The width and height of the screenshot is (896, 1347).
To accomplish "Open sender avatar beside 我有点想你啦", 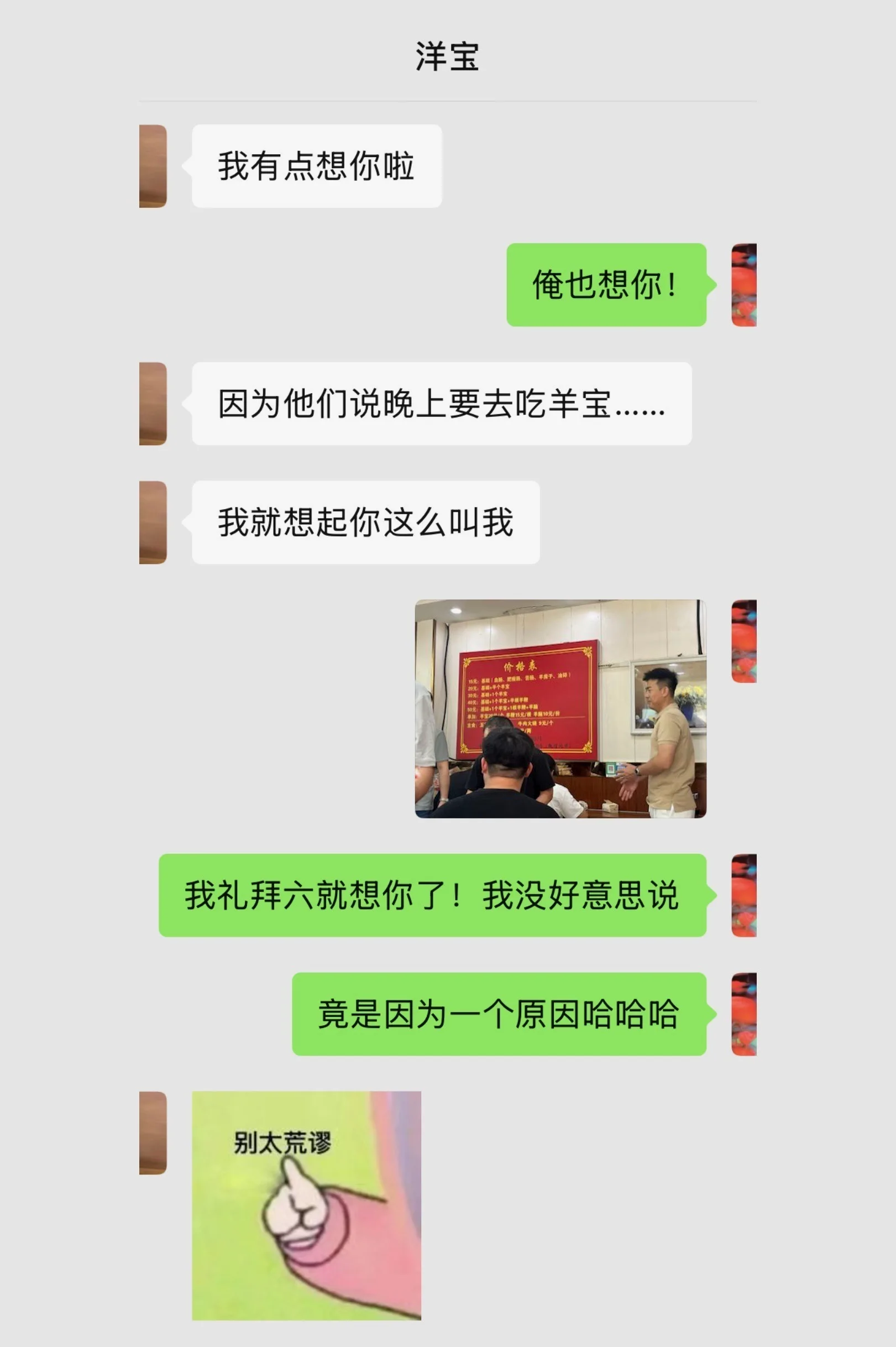I will (x=153, y=166).
